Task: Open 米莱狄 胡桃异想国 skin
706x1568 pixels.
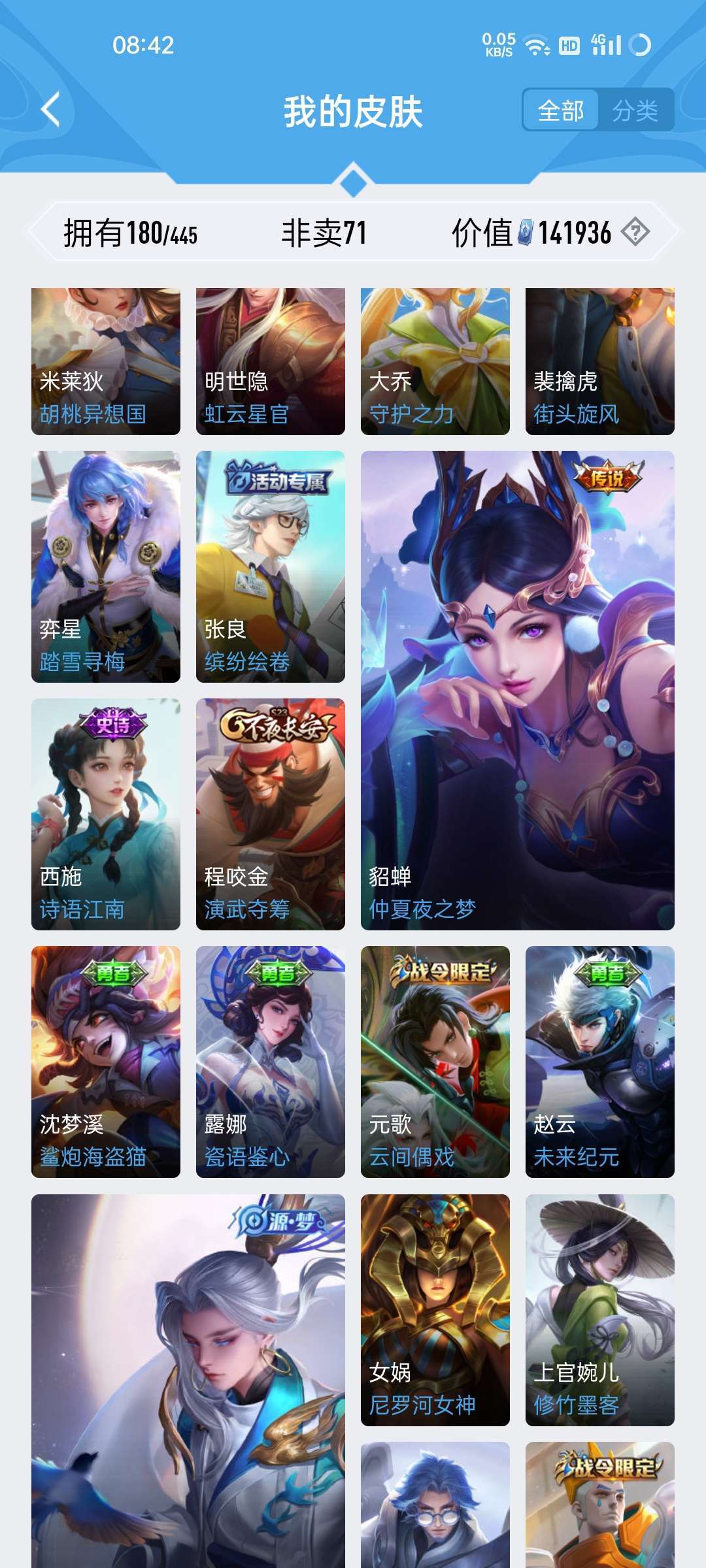Action: (106, 361)
